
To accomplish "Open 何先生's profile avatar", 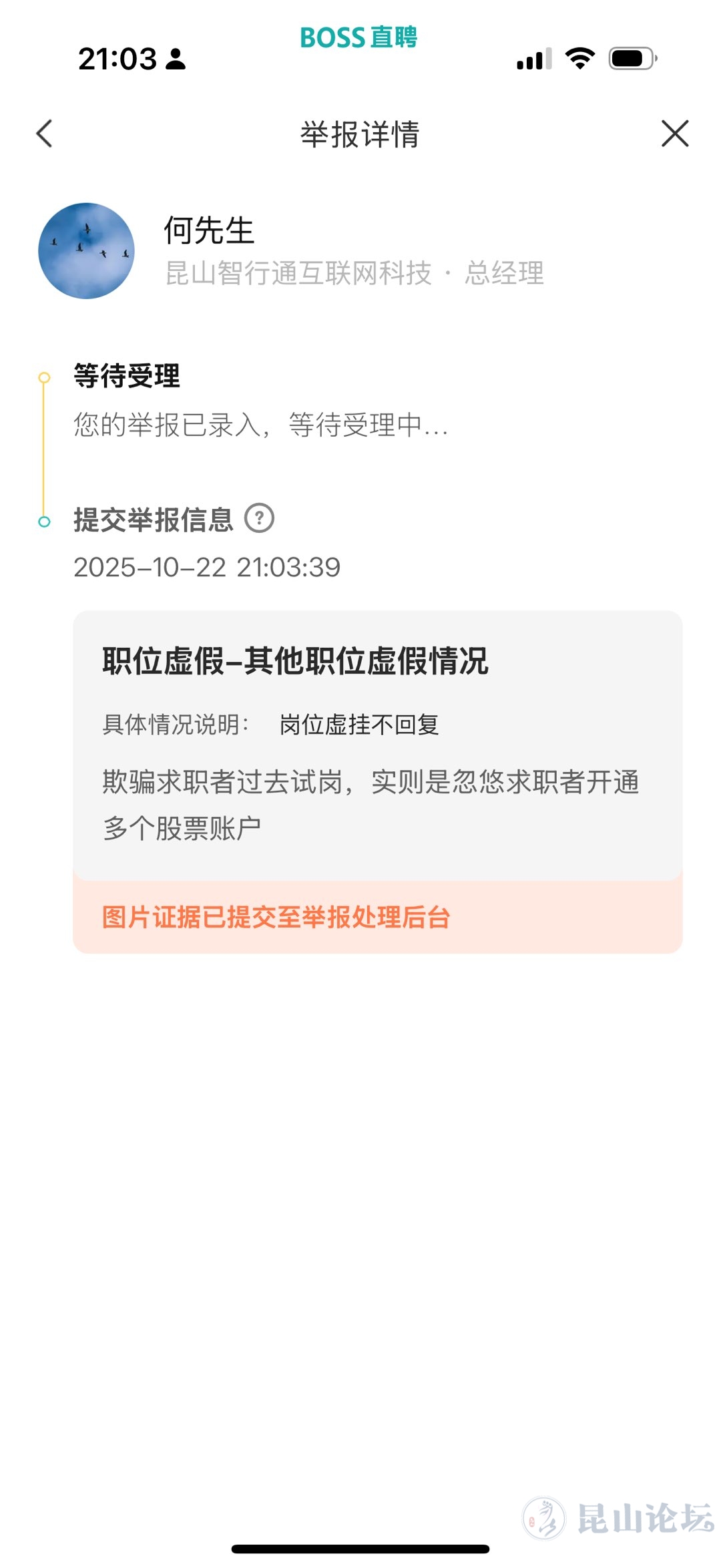I will click(87, 251).
